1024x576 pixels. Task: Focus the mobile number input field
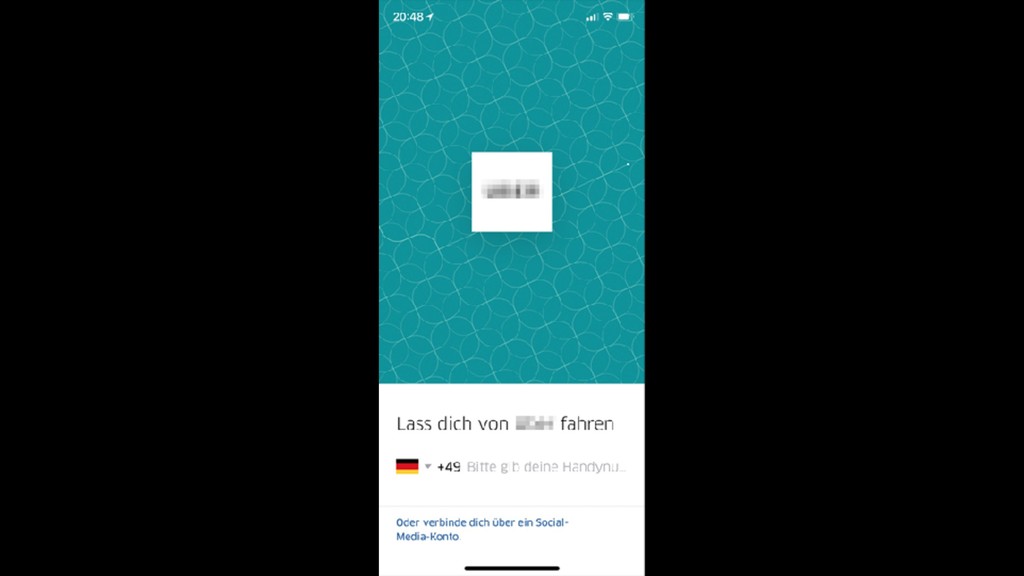point(546,467)
